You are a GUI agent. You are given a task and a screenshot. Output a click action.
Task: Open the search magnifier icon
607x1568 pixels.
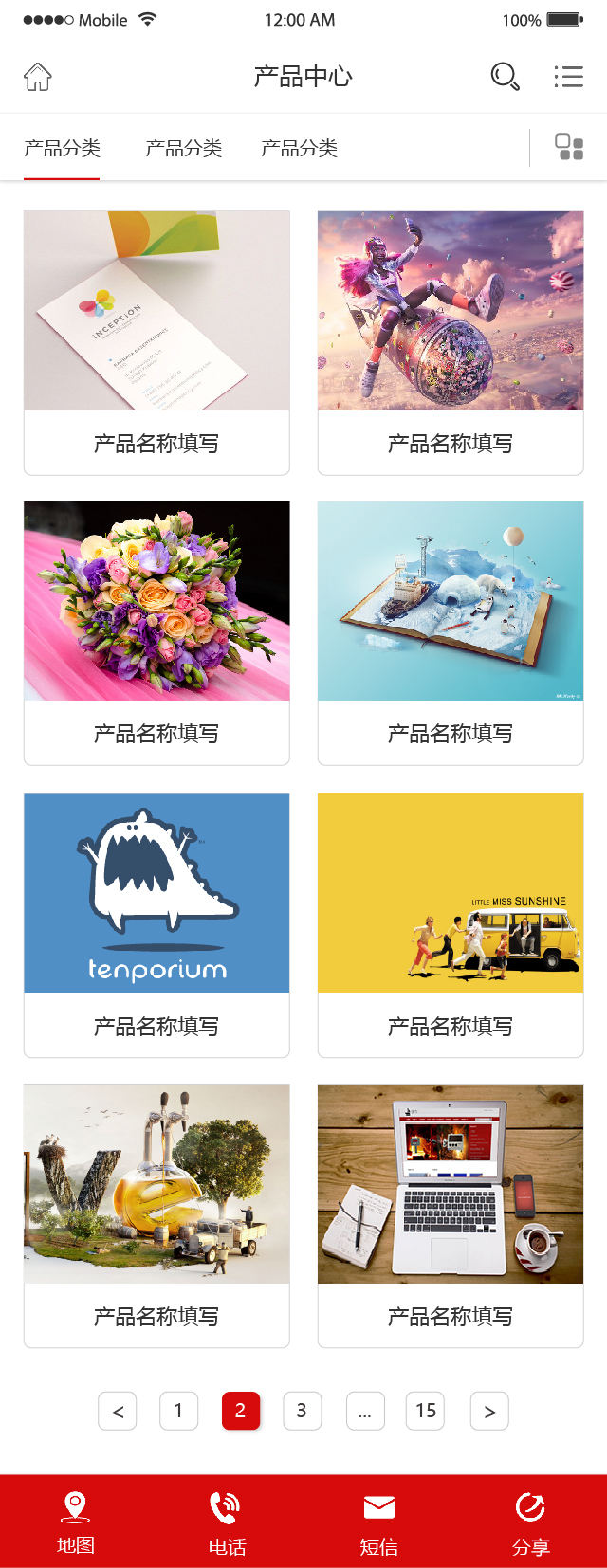click(x=505, y=77)
